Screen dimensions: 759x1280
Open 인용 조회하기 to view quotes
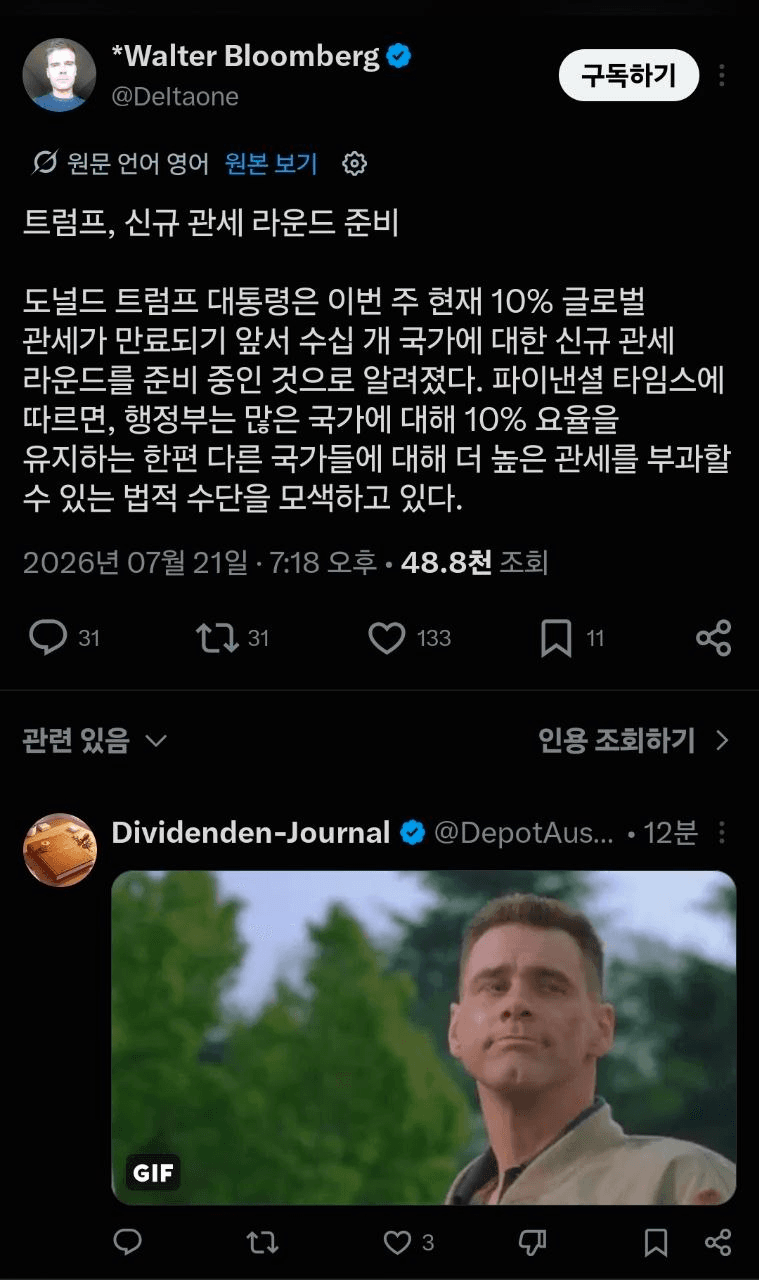(x=634, y=740)
